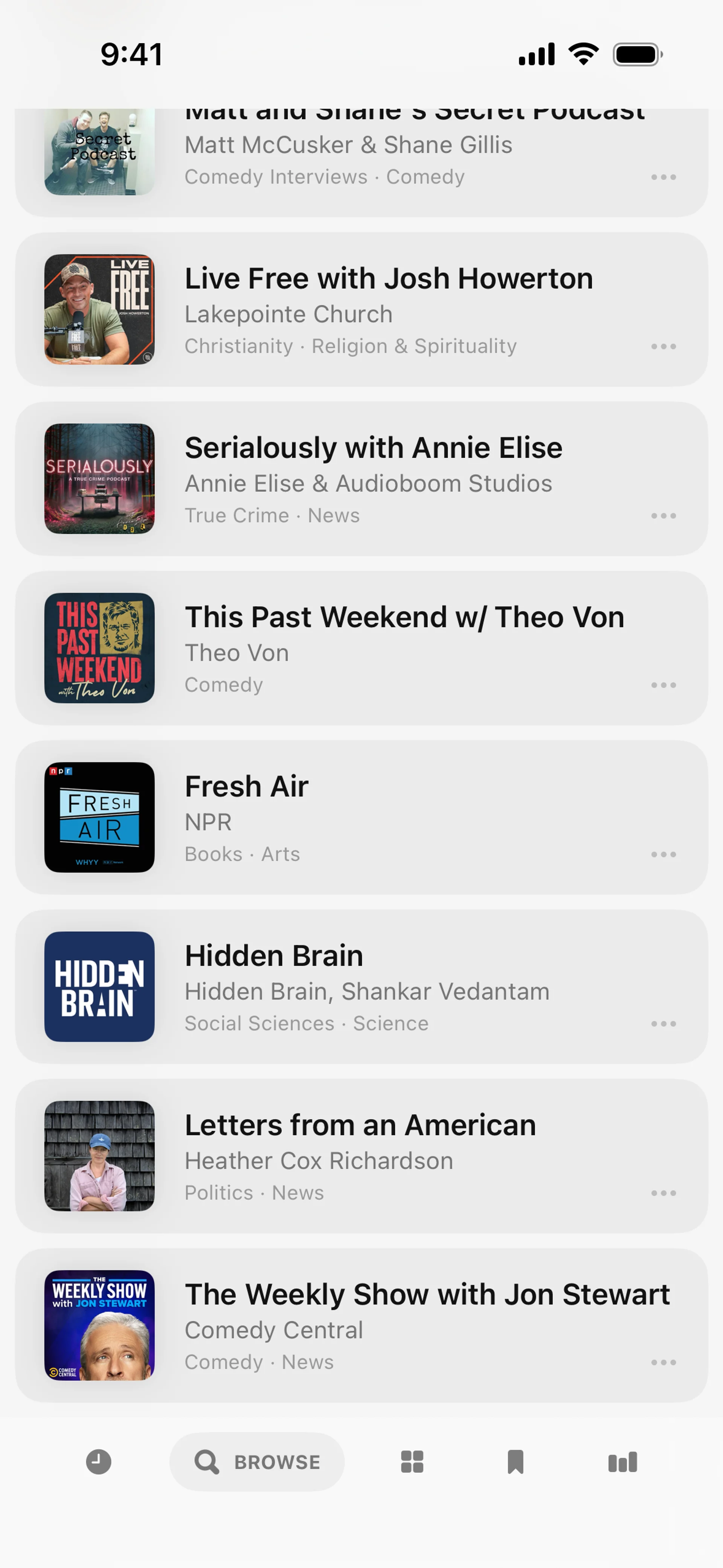This screenshot has height=1568, width=723.
Task: Open the Hidden Brain podcast
Action: point(274,956)
